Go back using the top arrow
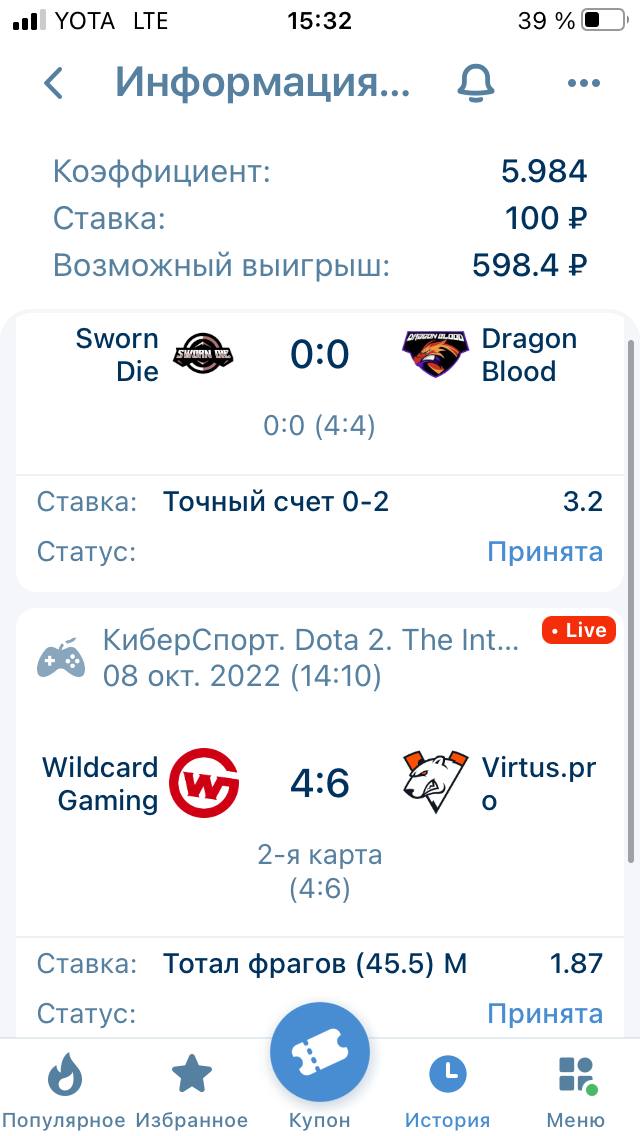 coord(54,83)
